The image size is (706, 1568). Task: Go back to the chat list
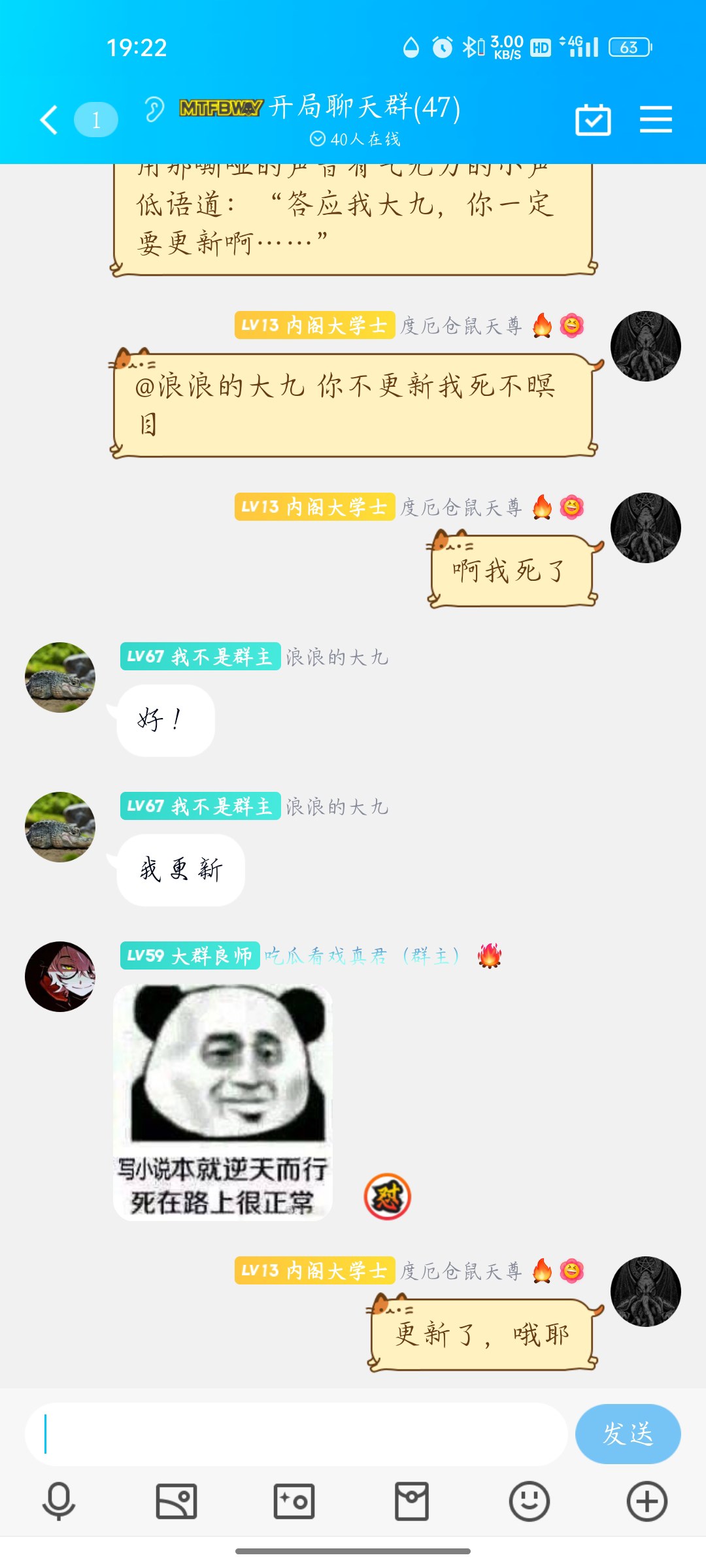tap(50, 120)
